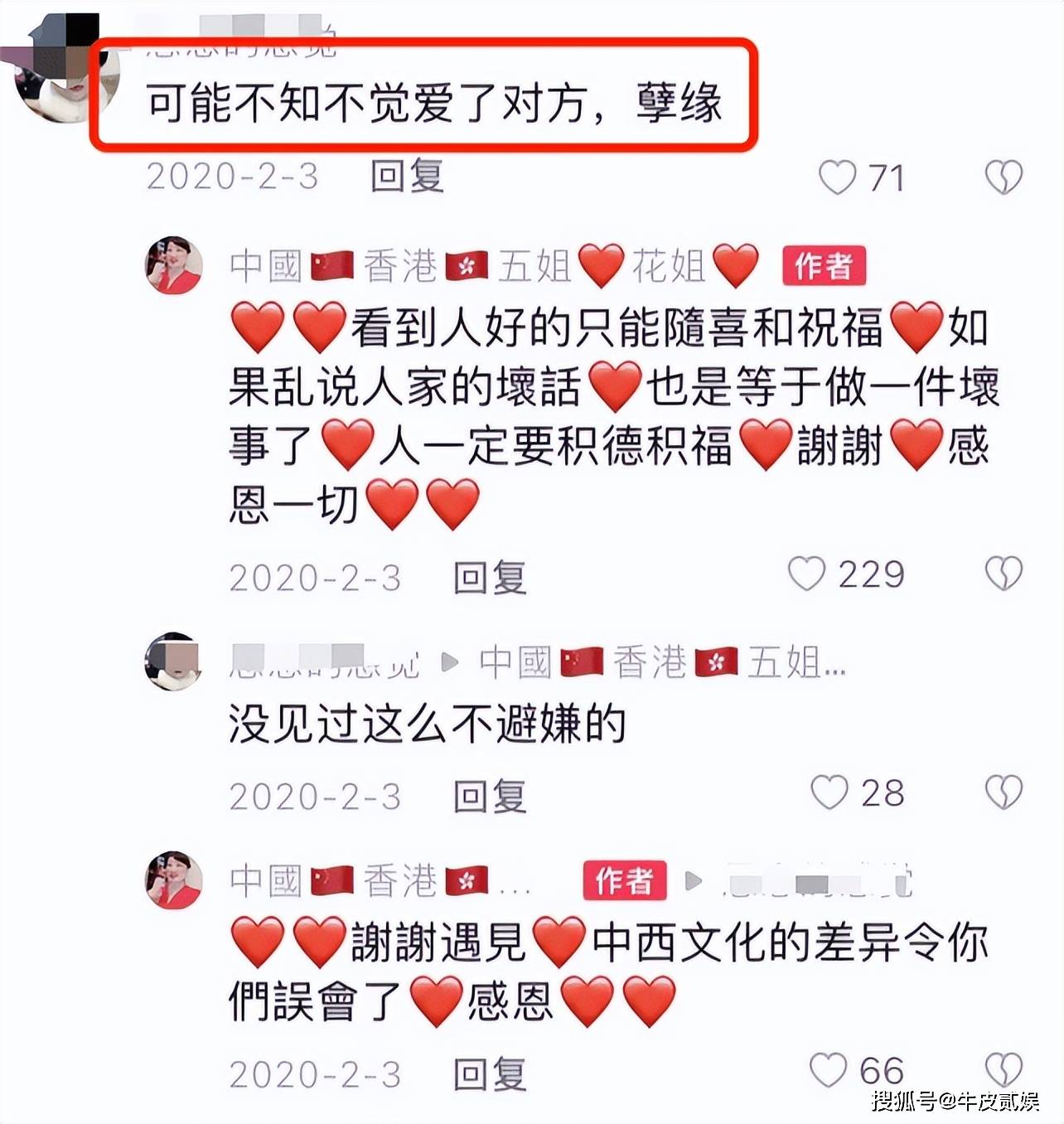This screenshot has height=1124, width=1064.
Task: Open the author's avatar beside the 229-like reply
Action: [174, 265]
